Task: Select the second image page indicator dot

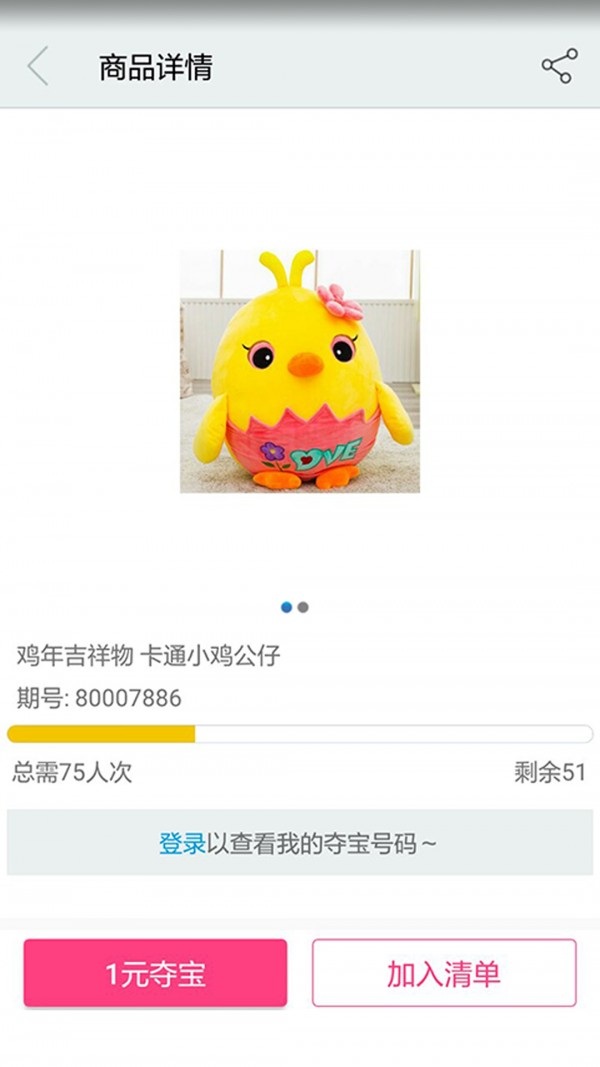Action: (x=303, y=607)
